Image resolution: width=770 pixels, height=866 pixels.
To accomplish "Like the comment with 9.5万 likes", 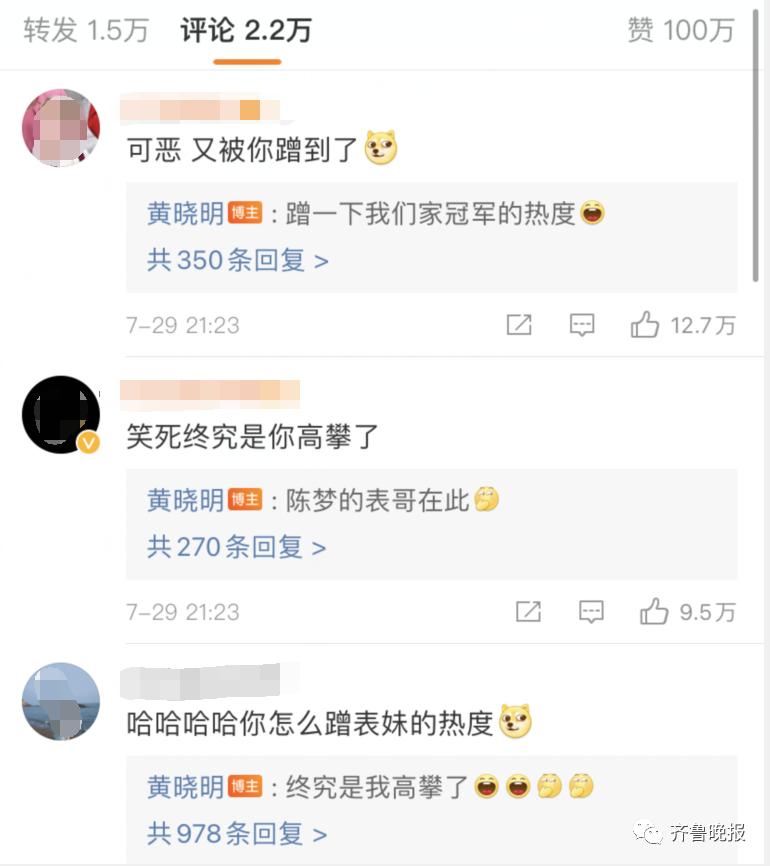I will click(x=654, y=611).
